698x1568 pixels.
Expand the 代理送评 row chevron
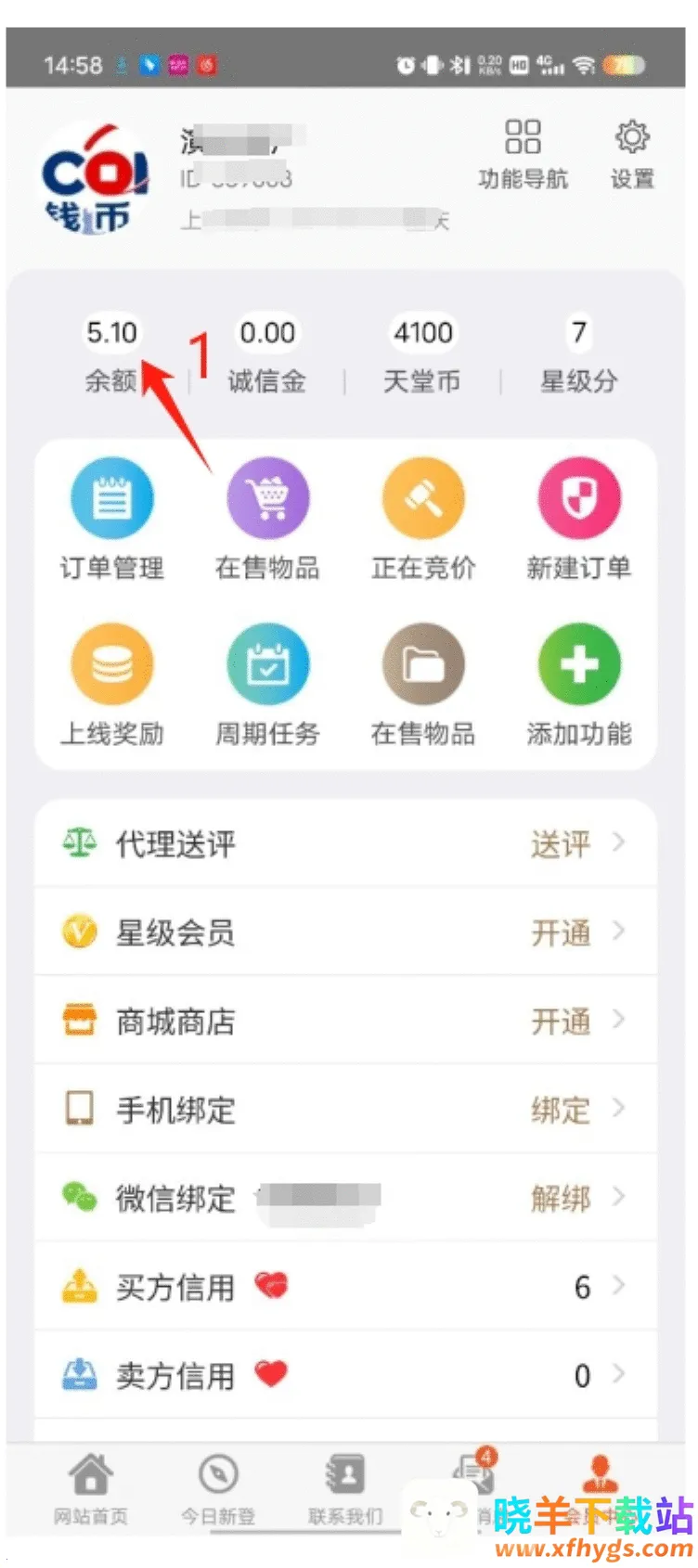620,842
